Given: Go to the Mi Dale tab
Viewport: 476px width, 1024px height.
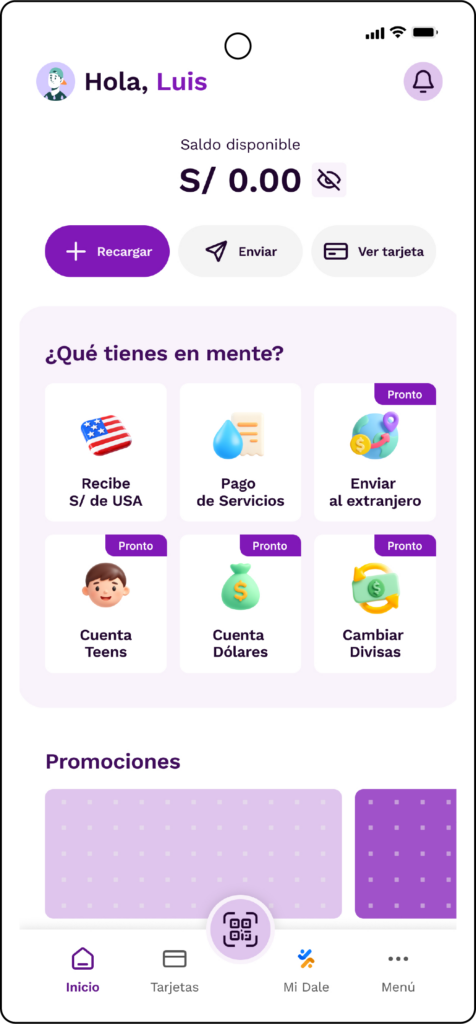Looking at the screenshot, I should point(306,970).
